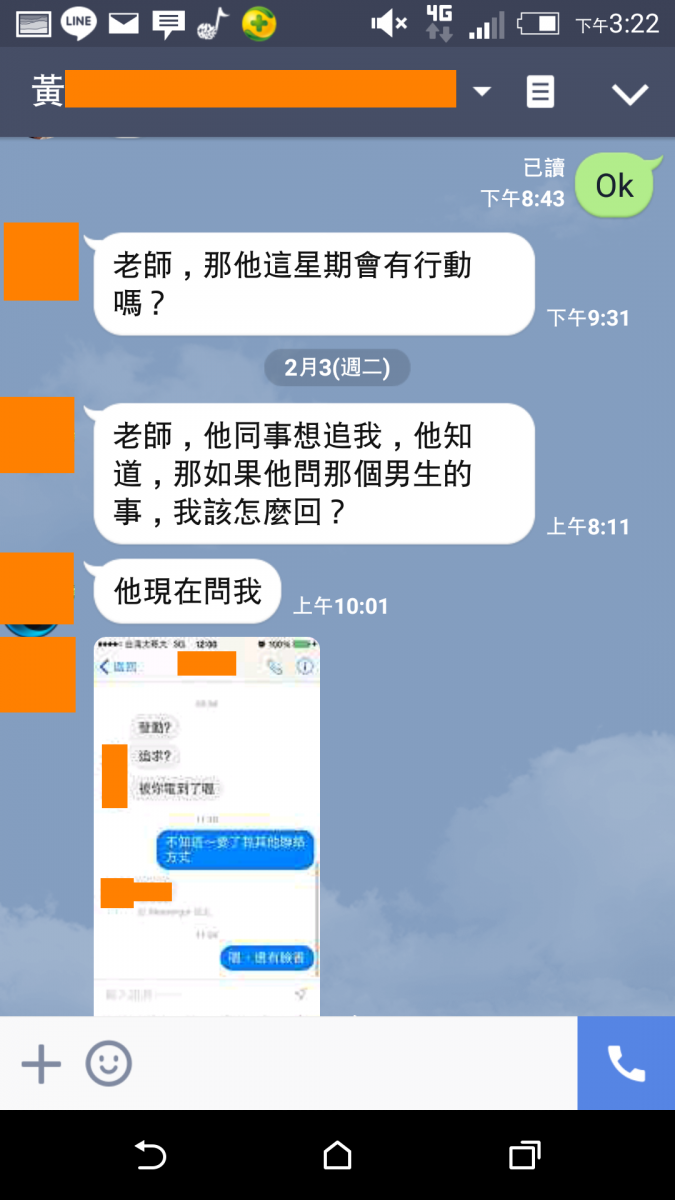Image resolution: width=675 pixels, height=1200 pixels.
Task: Tap the message input field
Action: [350, 1064]
